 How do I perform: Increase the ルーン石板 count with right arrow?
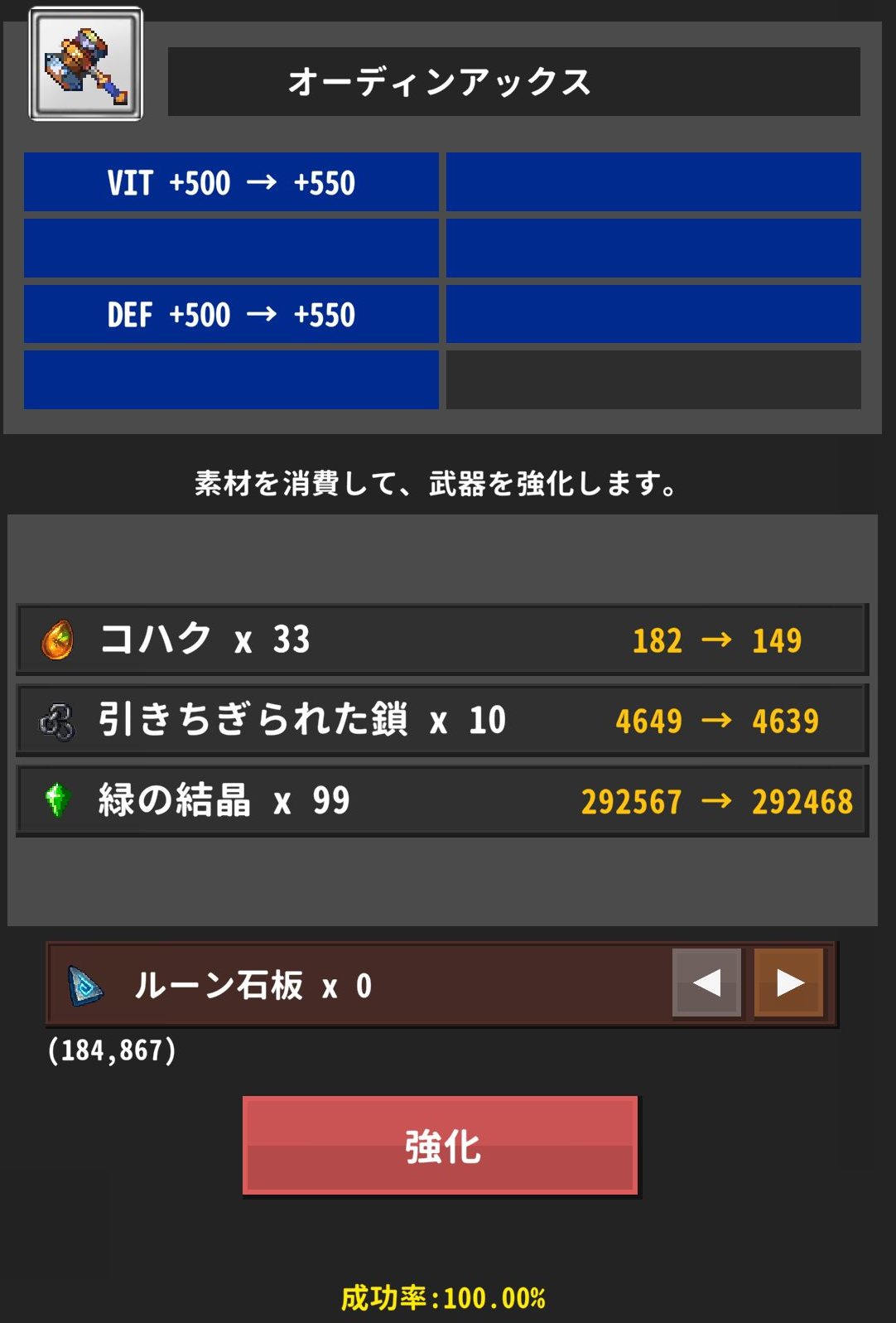789,983
